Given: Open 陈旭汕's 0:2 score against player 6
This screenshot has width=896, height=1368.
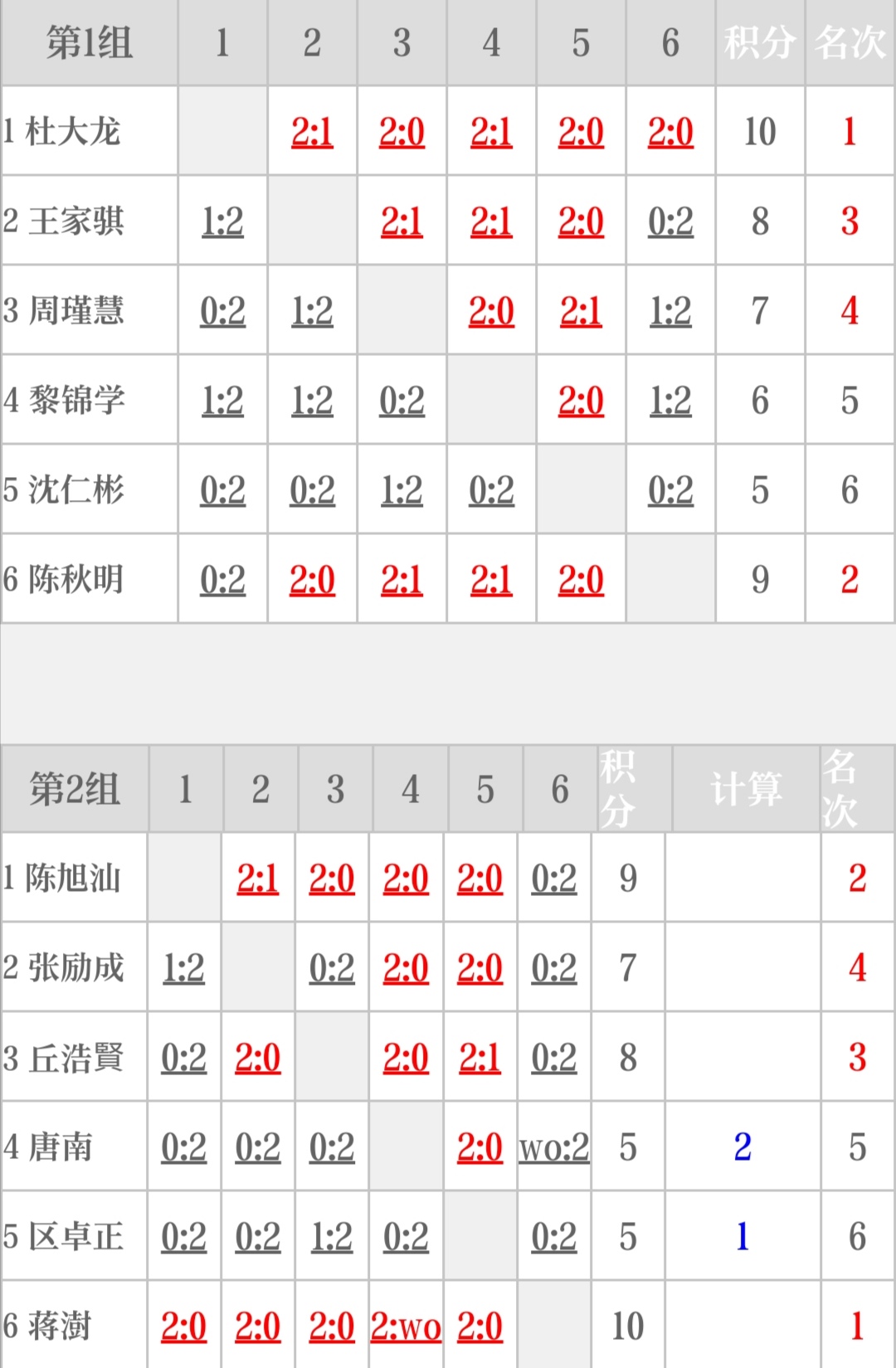Looking at the screenshot, I should 554,879.
